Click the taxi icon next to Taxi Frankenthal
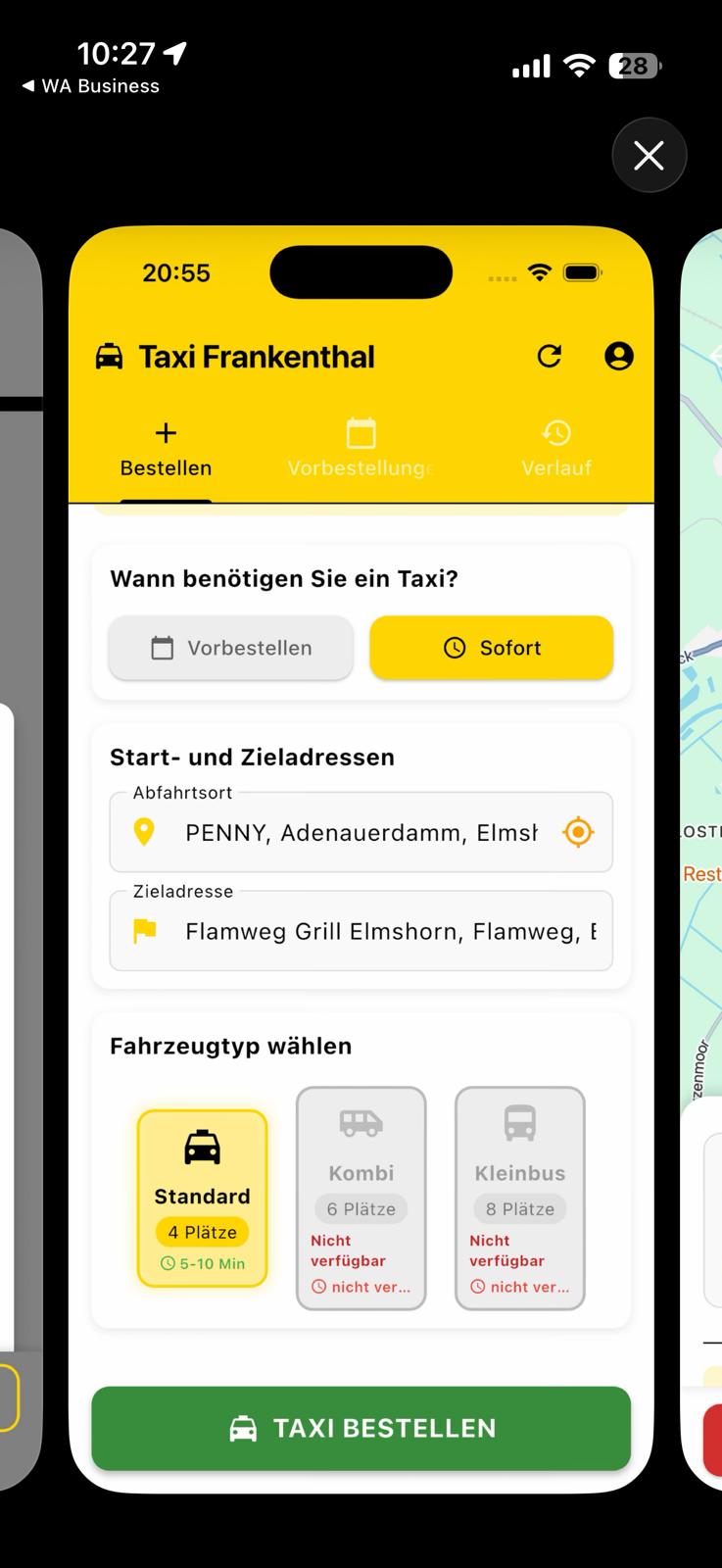Image resolution: width=722 pixels, height=1568 pixels. (110, 356)
